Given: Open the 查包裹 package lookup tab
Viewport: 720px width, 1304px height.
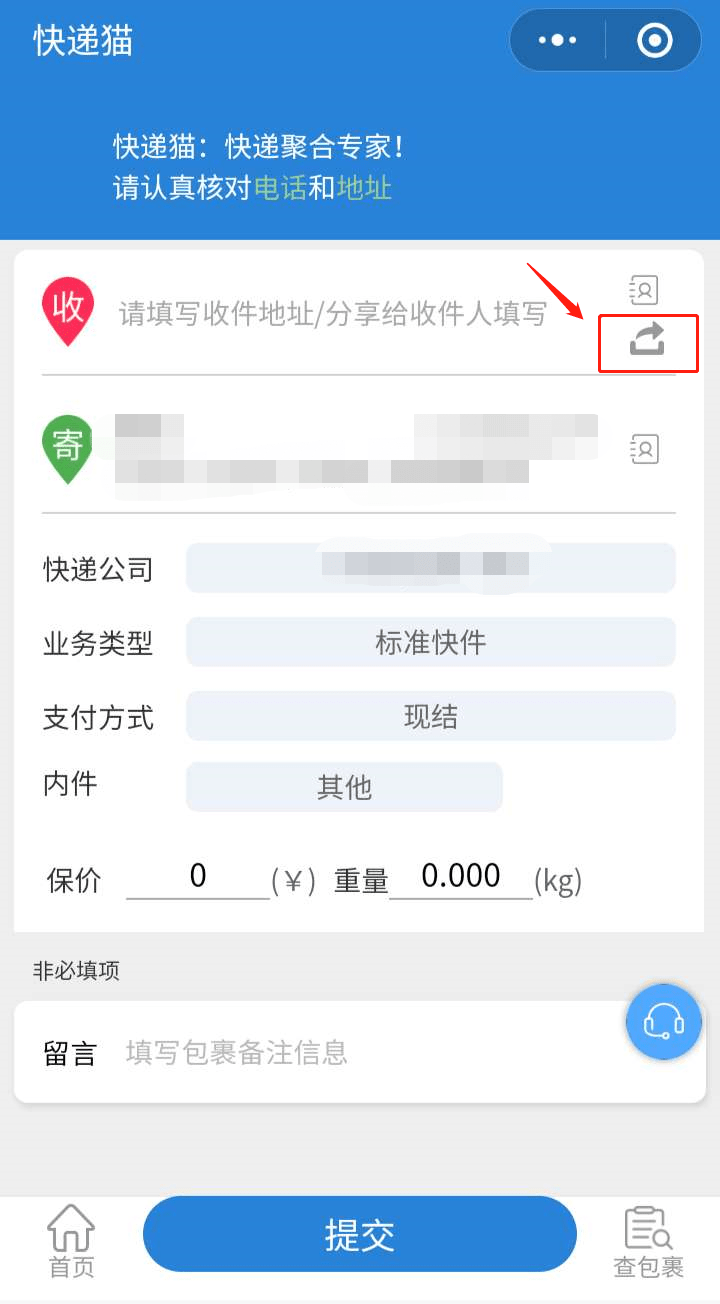Looking at the screenshot, I should click(648, 1242).
